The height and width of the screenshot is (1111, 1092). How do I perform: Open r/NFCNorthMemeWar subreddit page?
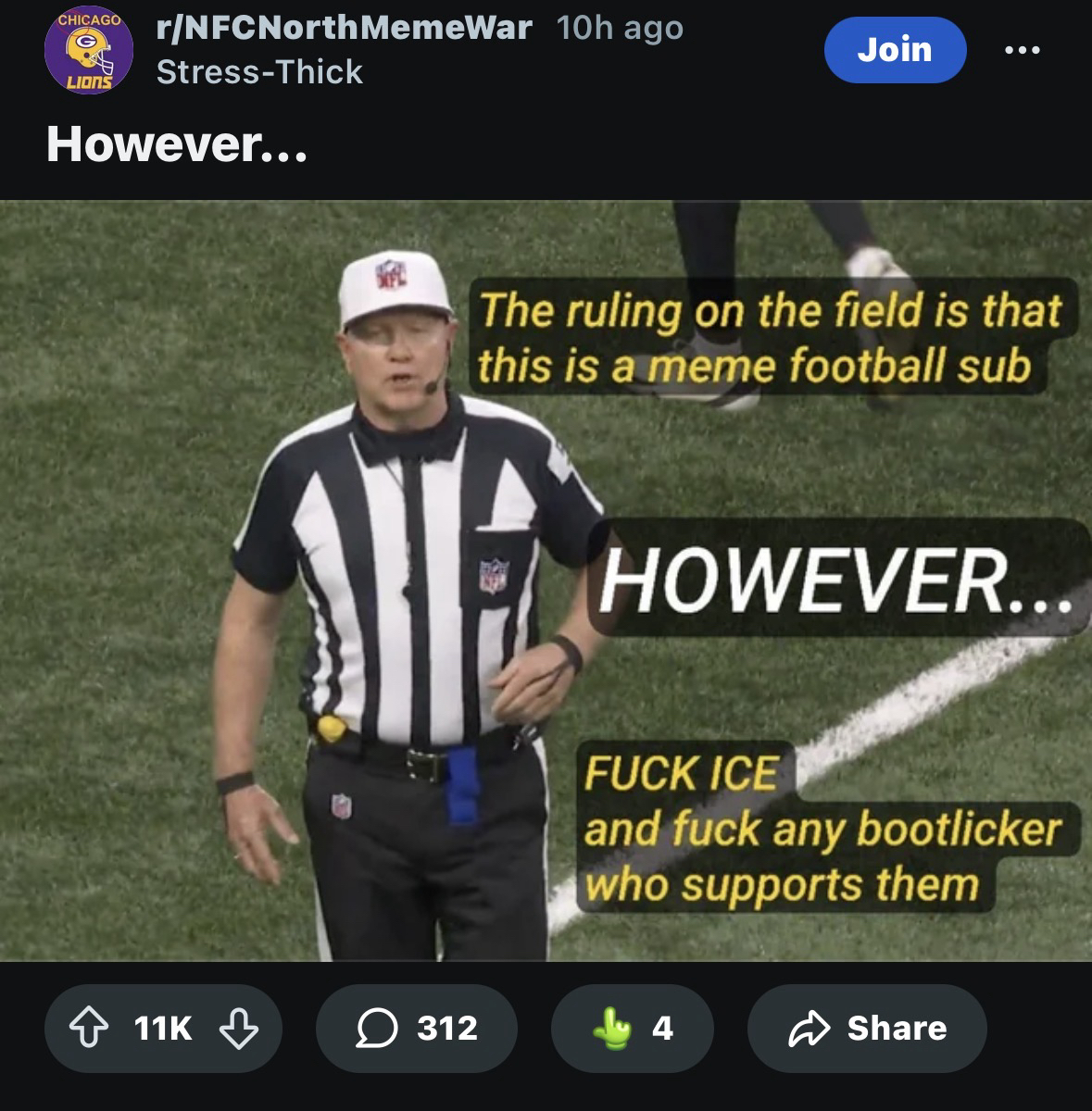click(344, 28)
